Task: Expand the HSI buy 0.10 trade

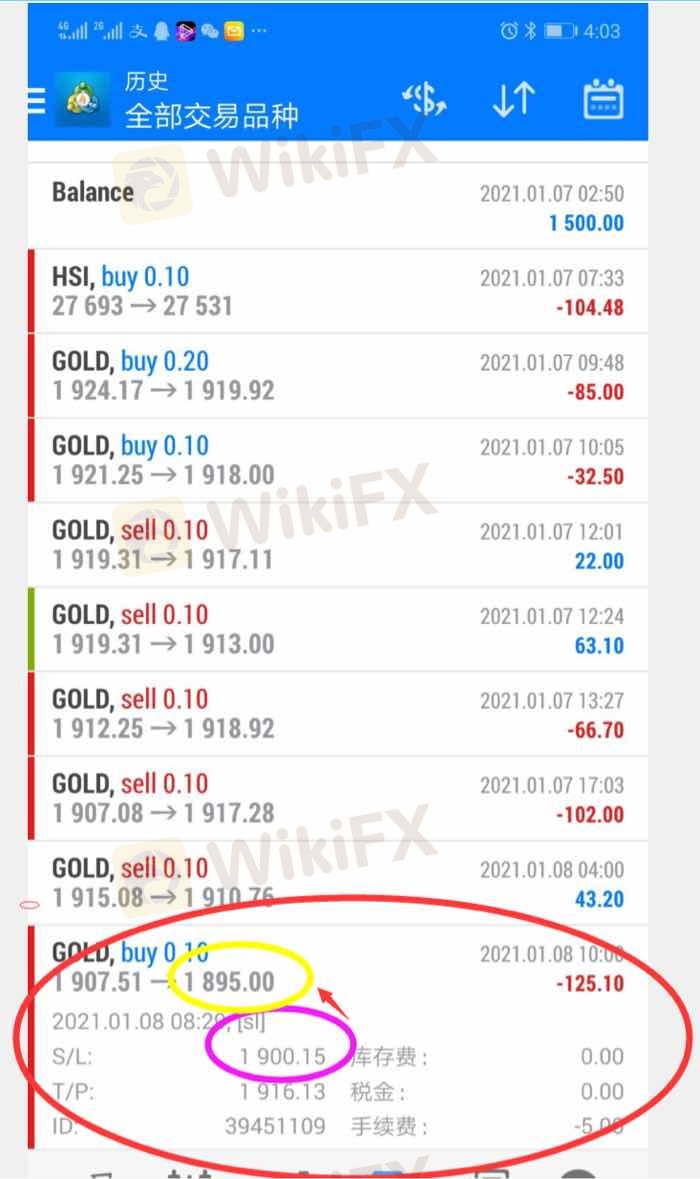Action: point(338,291)
